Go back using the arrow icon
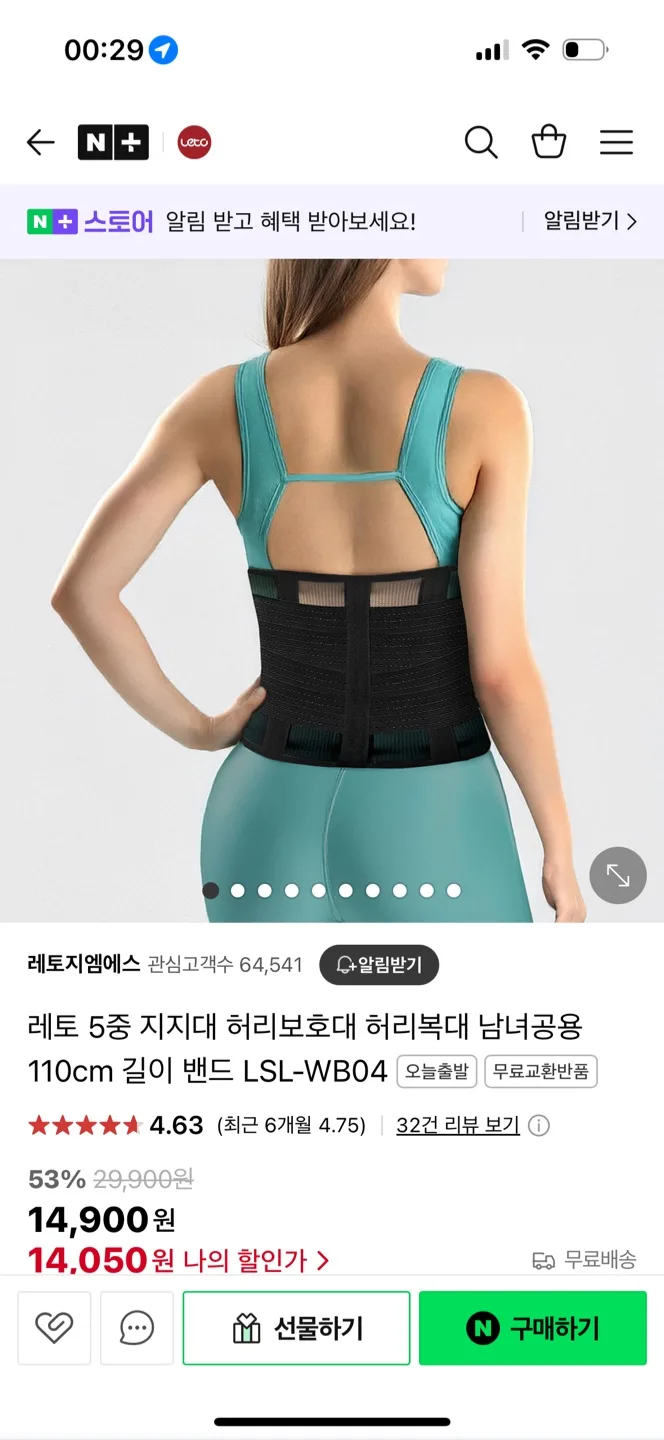Viewport: 664px width, 1440px height. tap(40, 143)
